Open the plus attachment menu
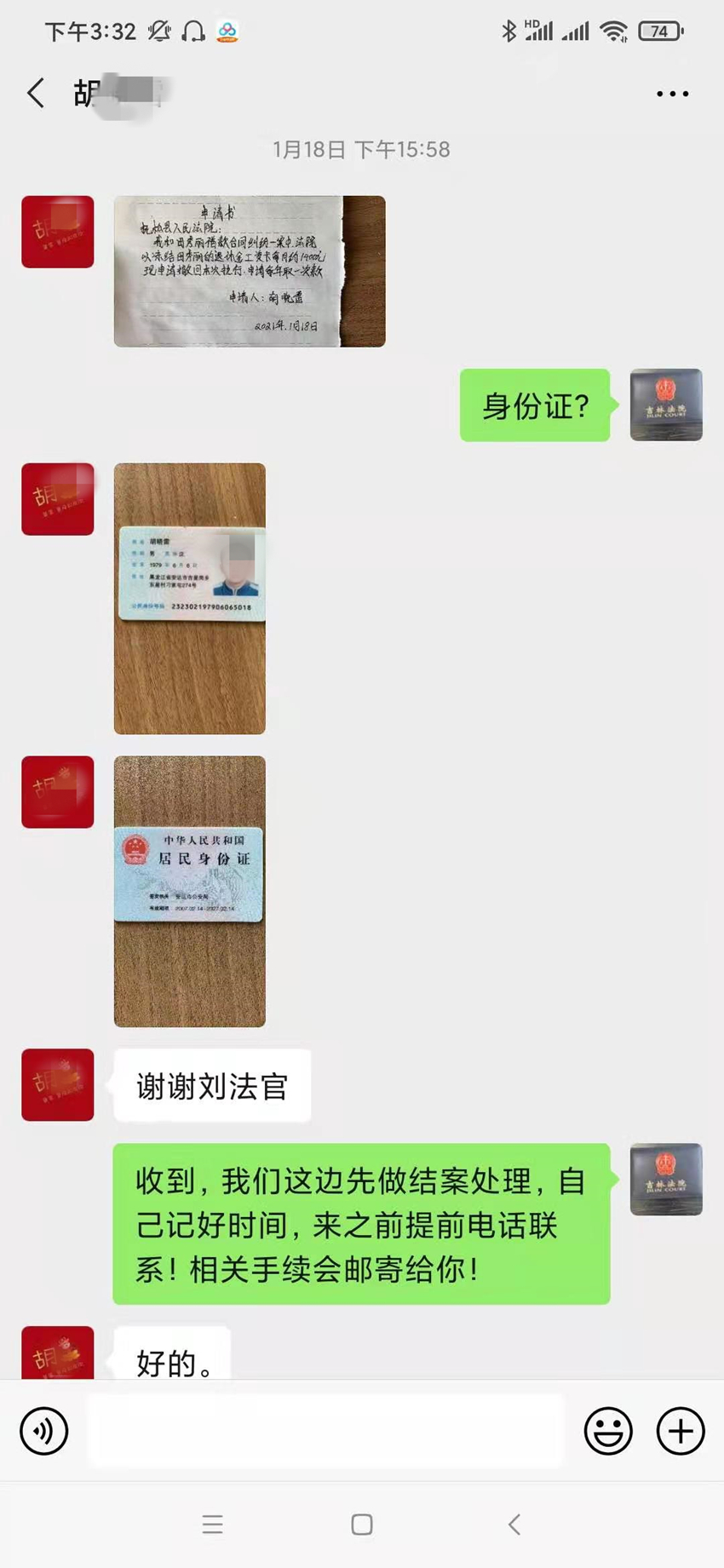The width and height of the screenshot is (724, 1568). click(680, 1431)
